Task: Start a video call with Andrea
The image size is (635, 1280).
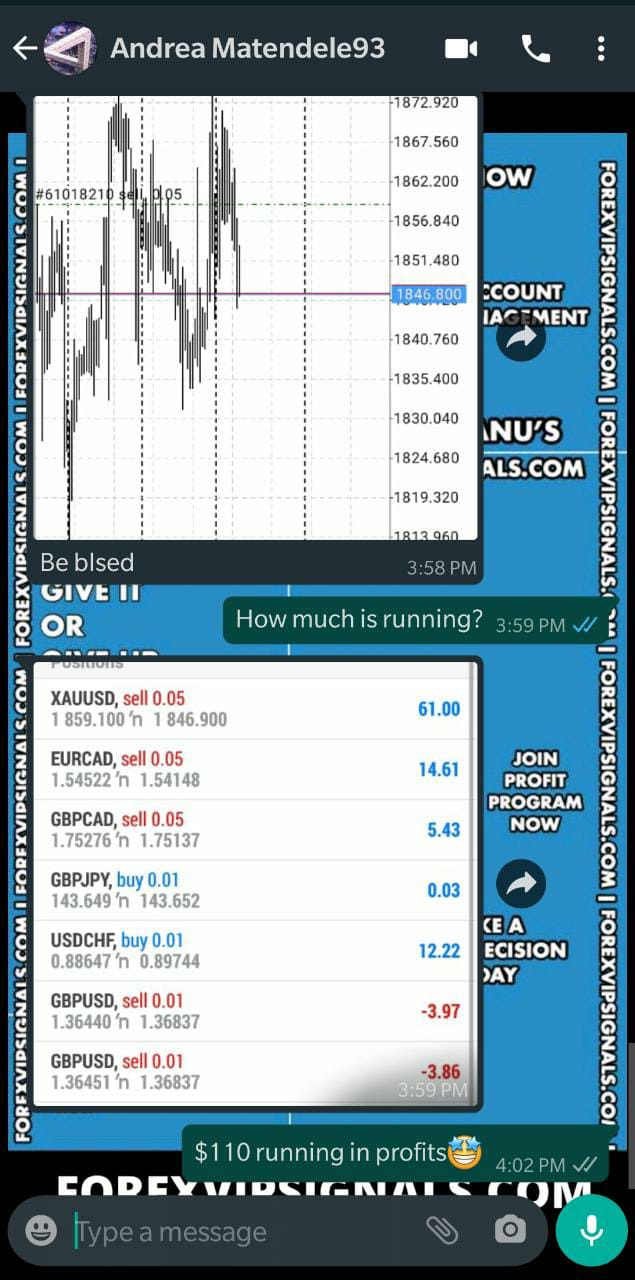Action: 460,48
